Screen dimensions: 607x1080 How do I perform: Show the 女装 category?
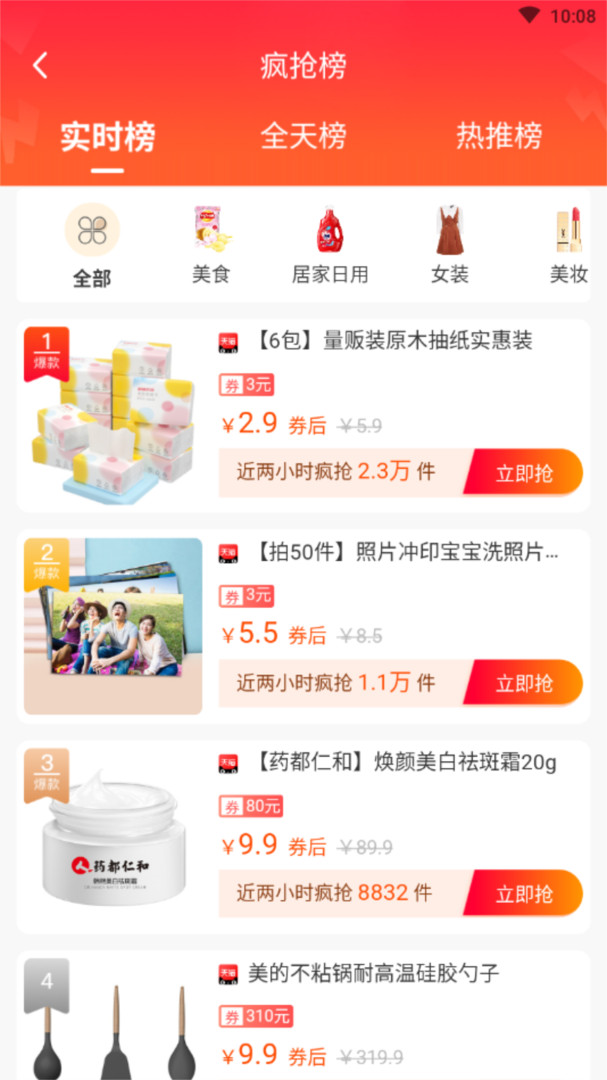coord(449,246)
